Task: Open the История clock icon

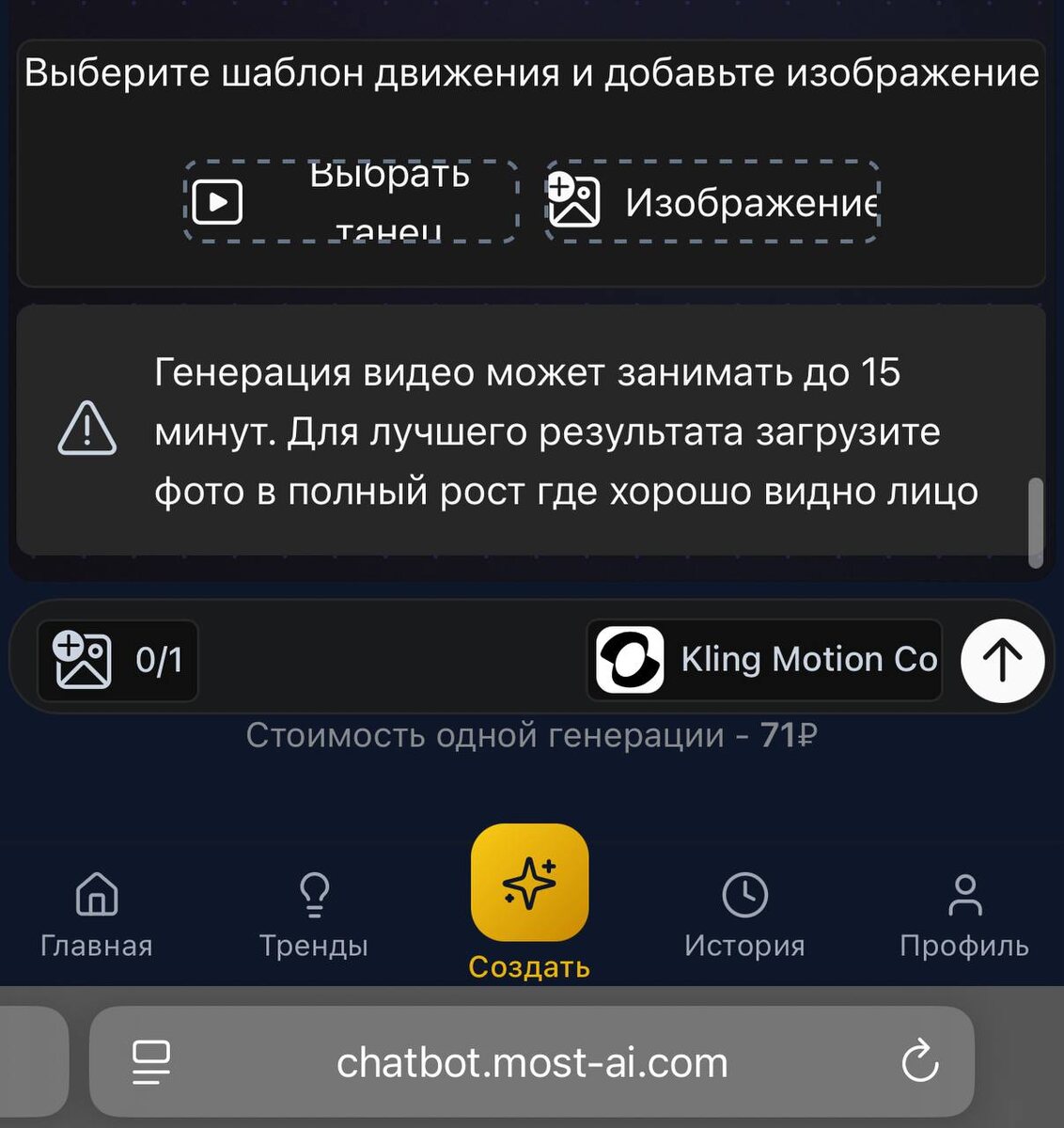Action: pyautogui.click(x=745, y=895)
